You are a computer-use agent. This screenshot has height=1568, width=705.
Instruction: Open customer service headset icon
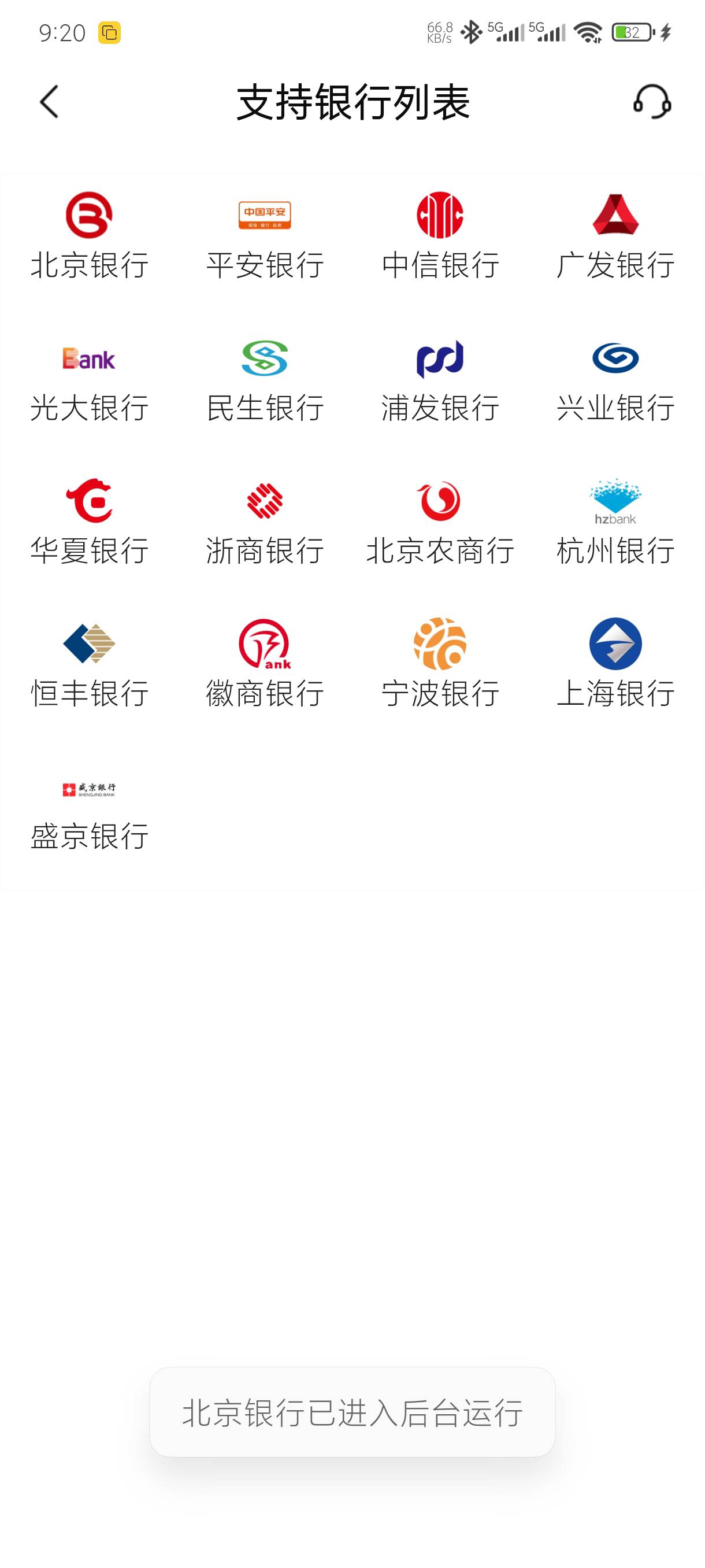(x=651, y=101)
